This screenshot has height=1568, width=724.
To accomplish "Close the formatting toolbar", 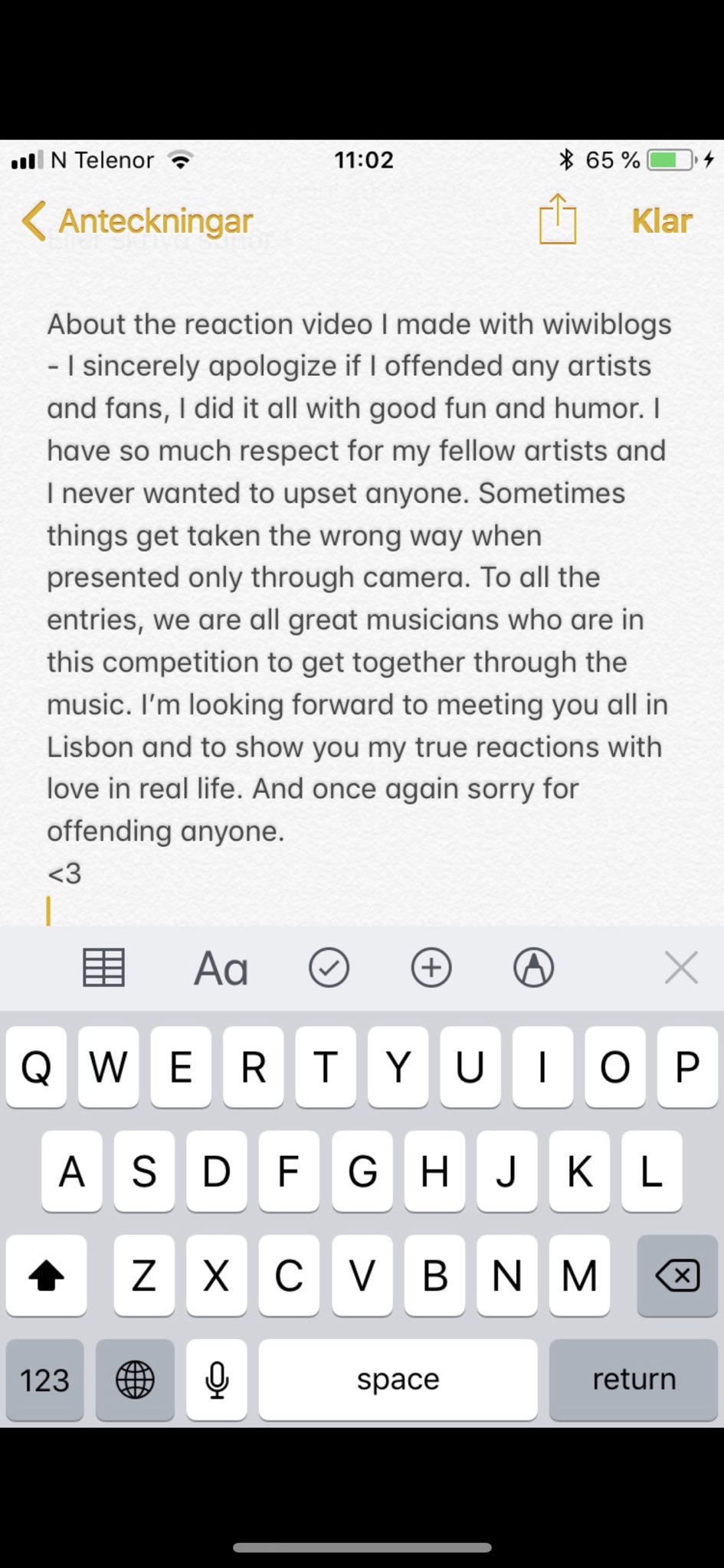I will coord(681,968).
